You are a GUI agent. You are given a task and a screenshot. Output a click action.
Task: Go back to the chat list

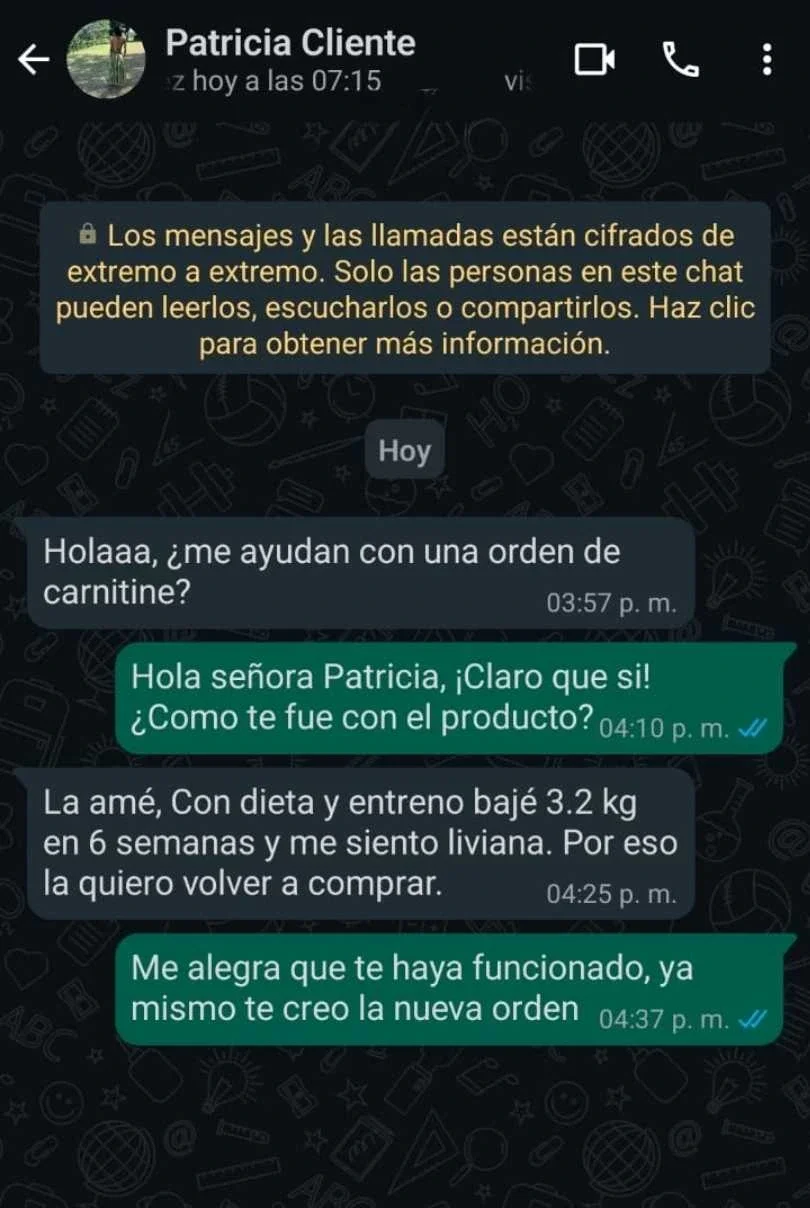tap(33, 61)
